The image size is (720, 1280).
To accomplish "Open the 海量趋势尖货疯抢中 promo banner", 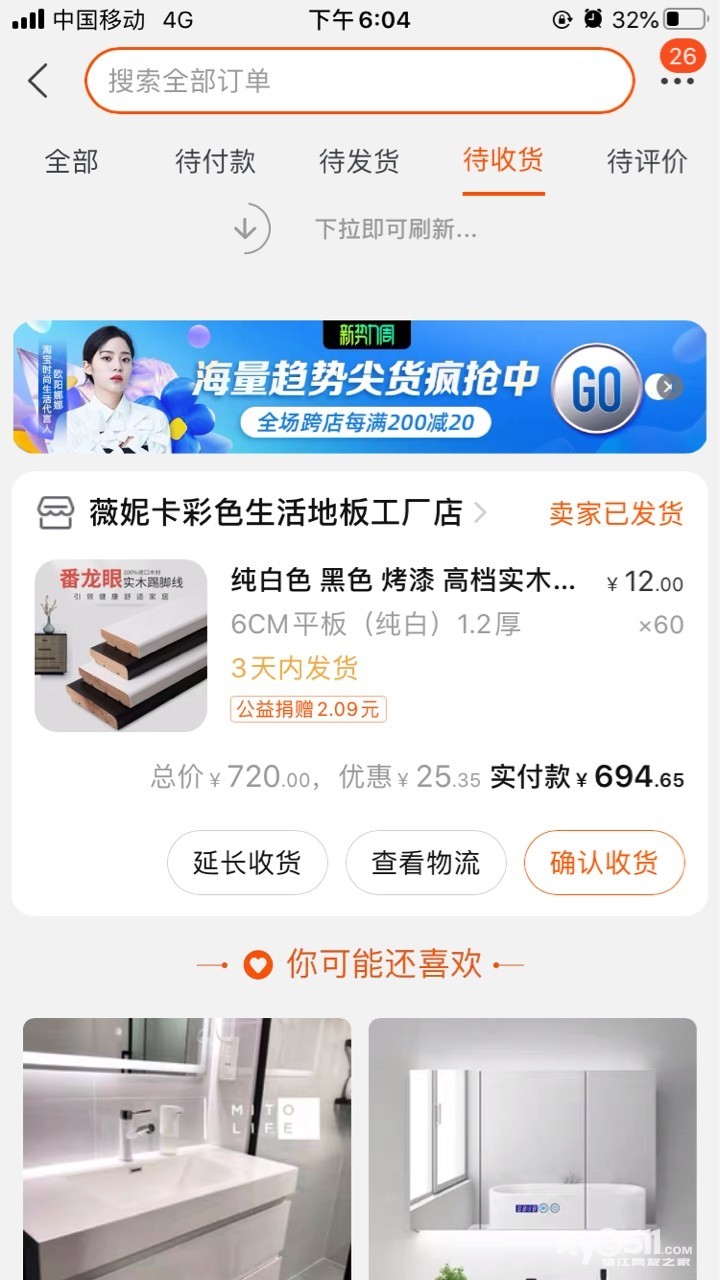I will pyautogui.click(x=360, y=387).
